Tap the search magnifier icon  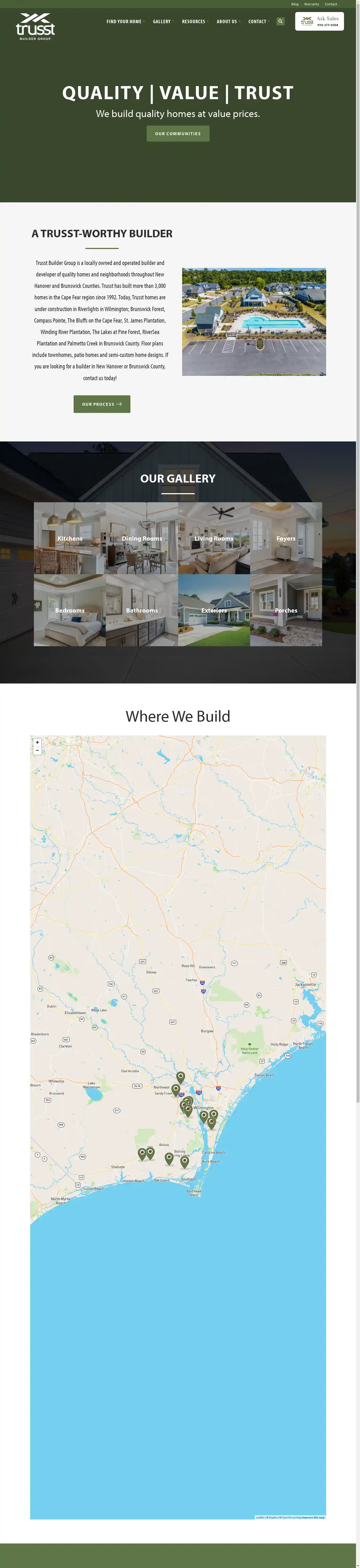(x=280, y=21)
